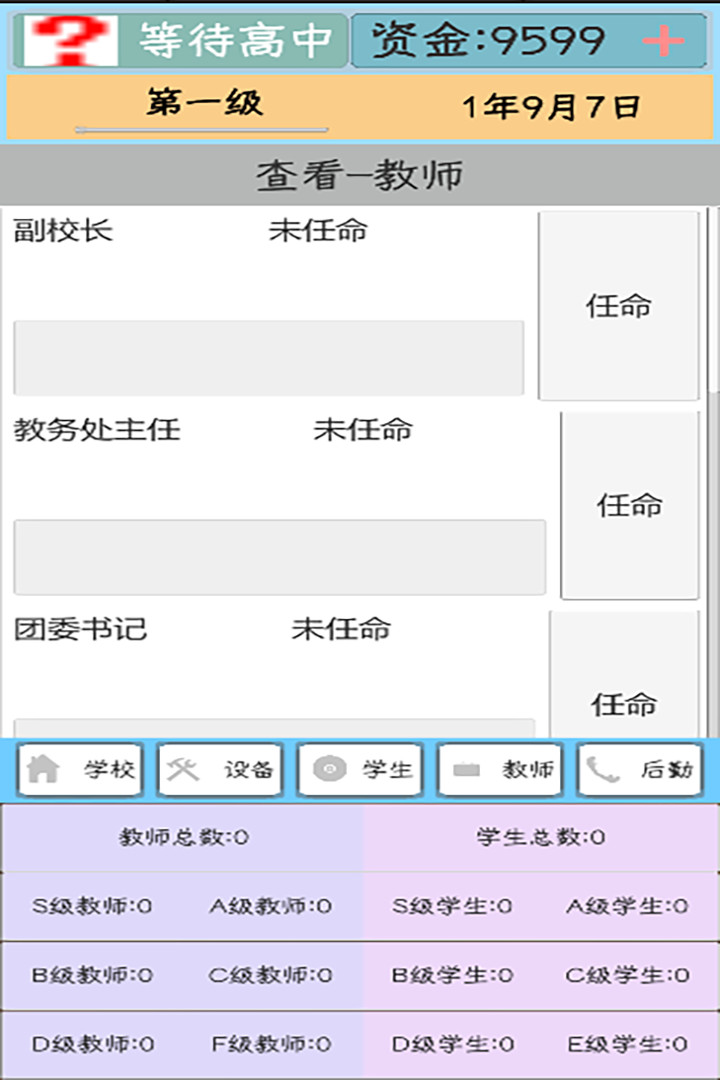Click the empty field below 副校长
The height and width of the screenshot is (1080, 720).
click(x=268, y=357)
